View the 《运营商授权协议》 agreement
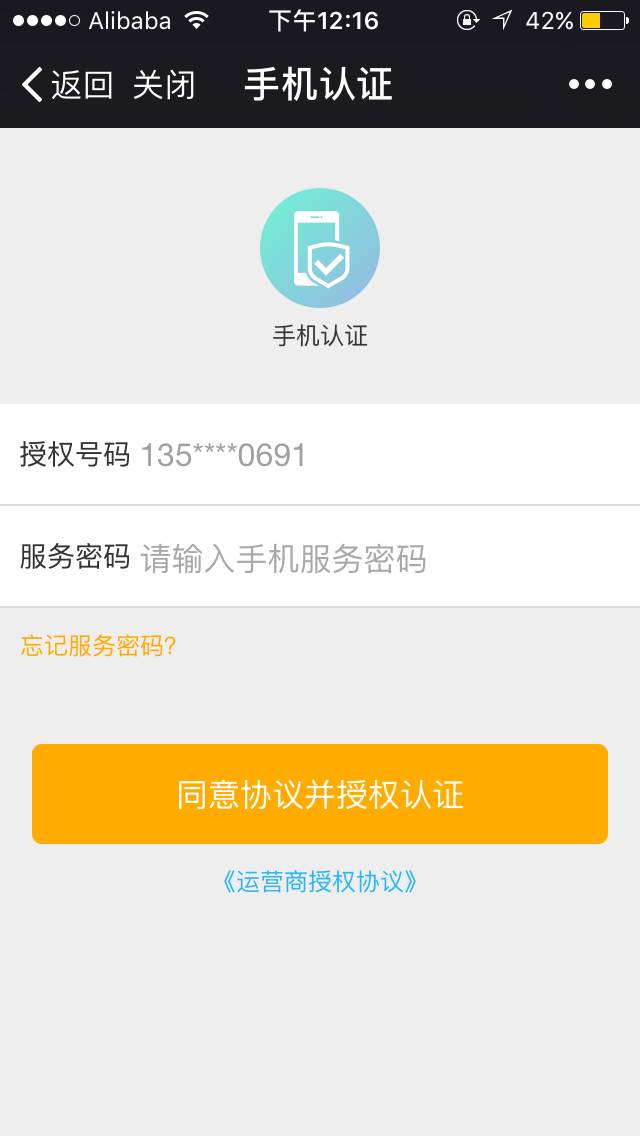The image size is (640, 1136). point(320,881)
